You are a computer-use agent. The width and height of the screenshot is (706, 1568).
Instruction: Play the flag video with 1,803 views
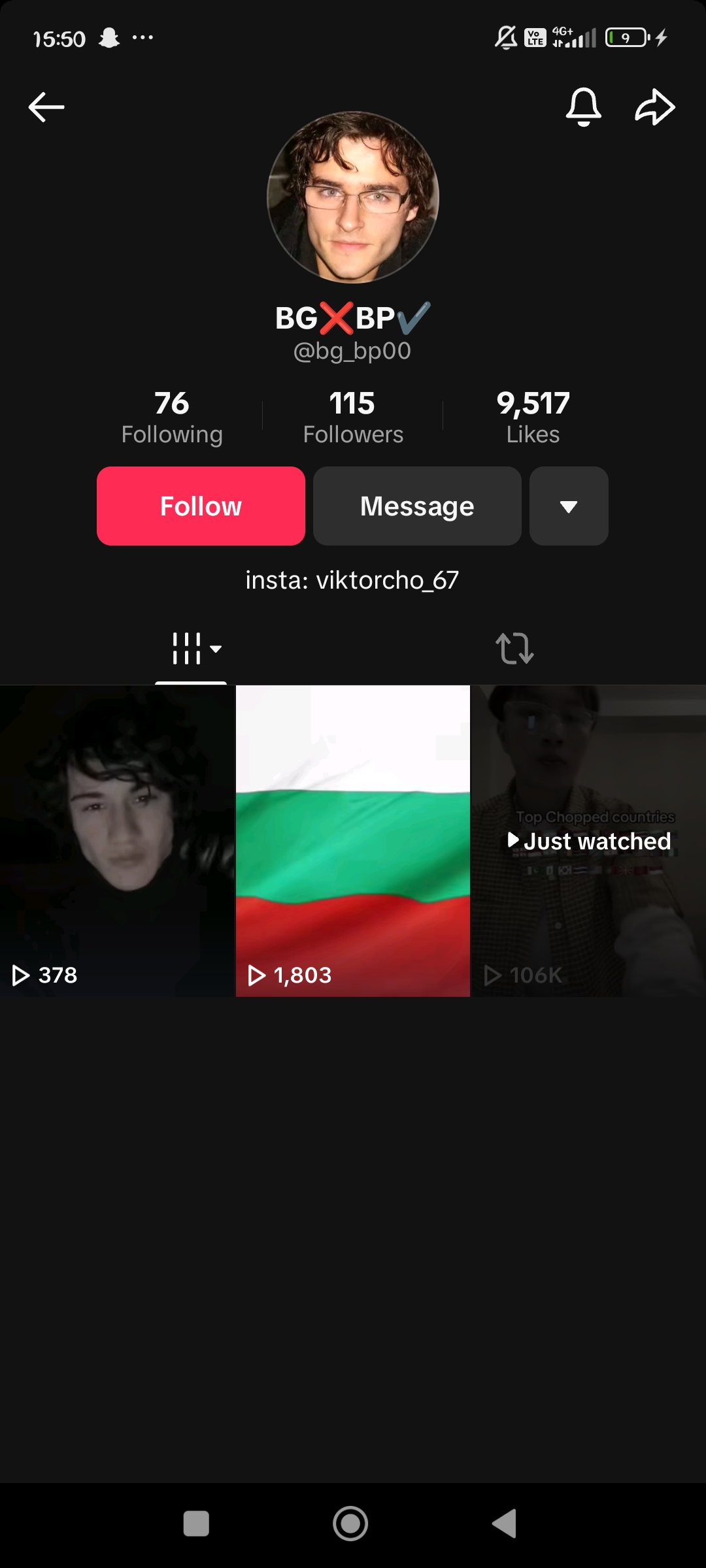pyautogui.click(x=353, y=841)
